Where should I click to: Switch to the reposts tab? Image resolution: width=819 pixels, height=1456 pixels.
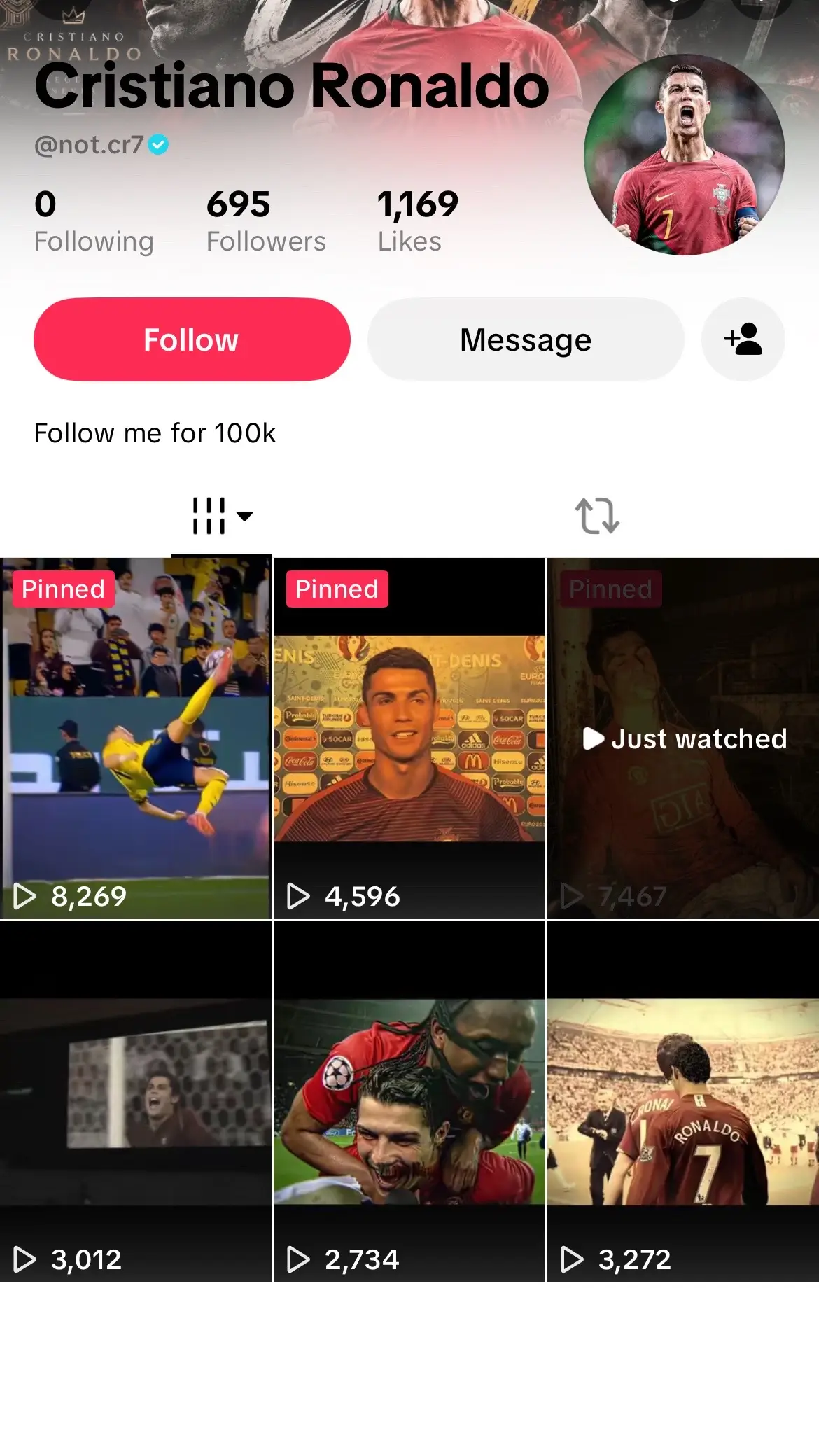[597, 516]
